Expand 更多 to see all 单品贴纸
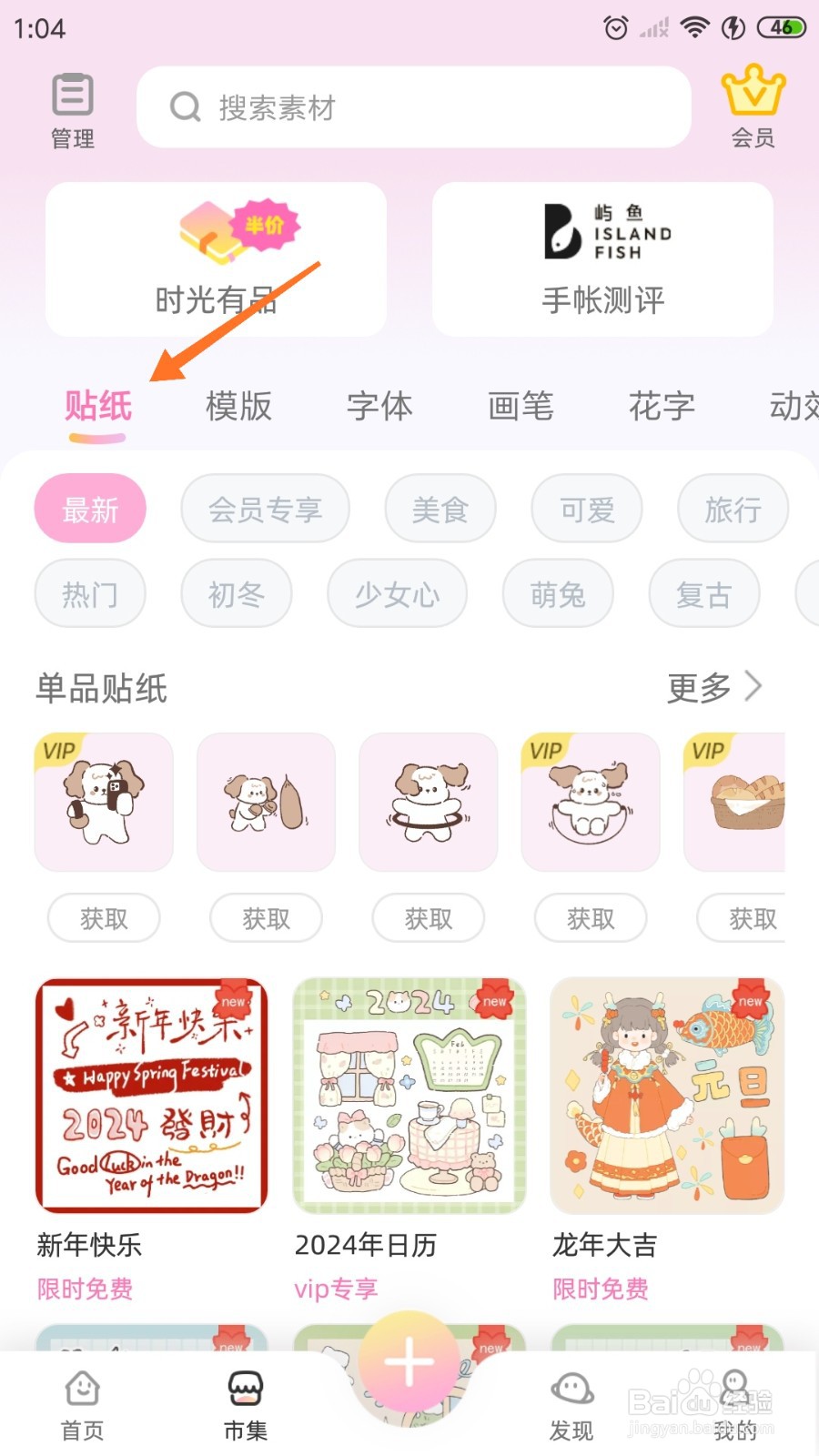 click(x=715, y=689)
